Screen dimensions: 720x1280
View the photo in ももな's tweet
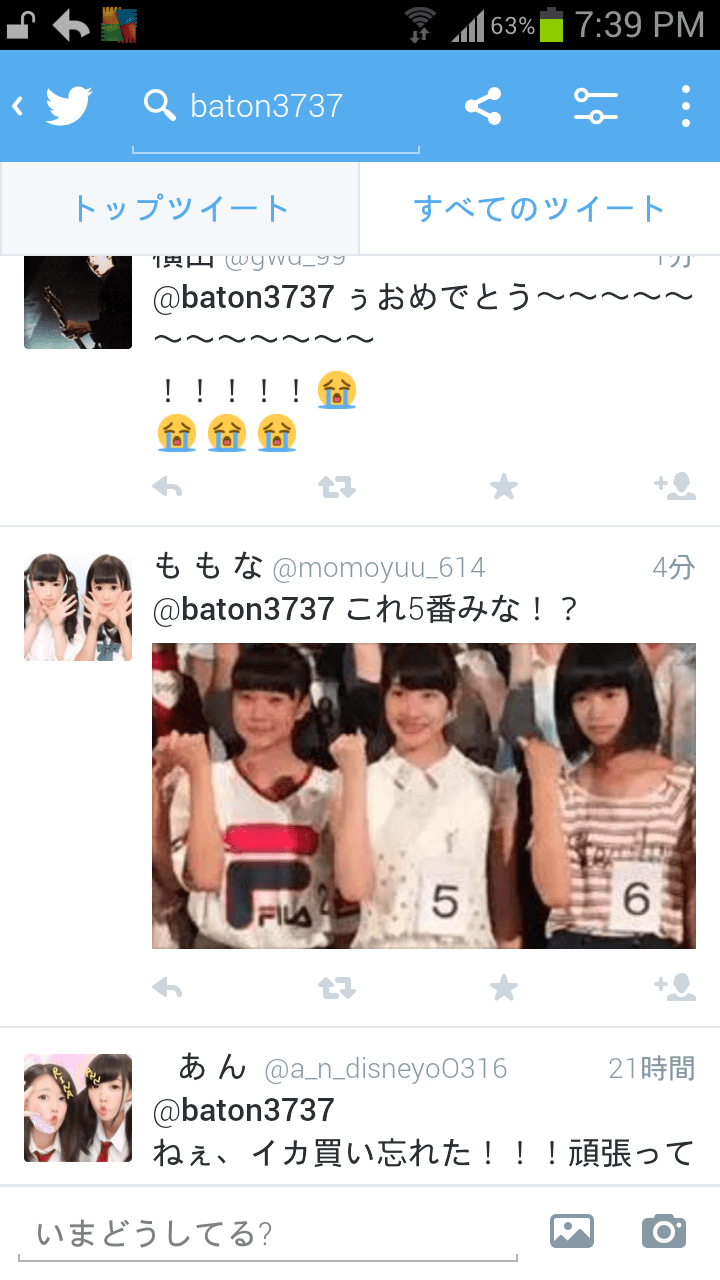tap(423, 796)
